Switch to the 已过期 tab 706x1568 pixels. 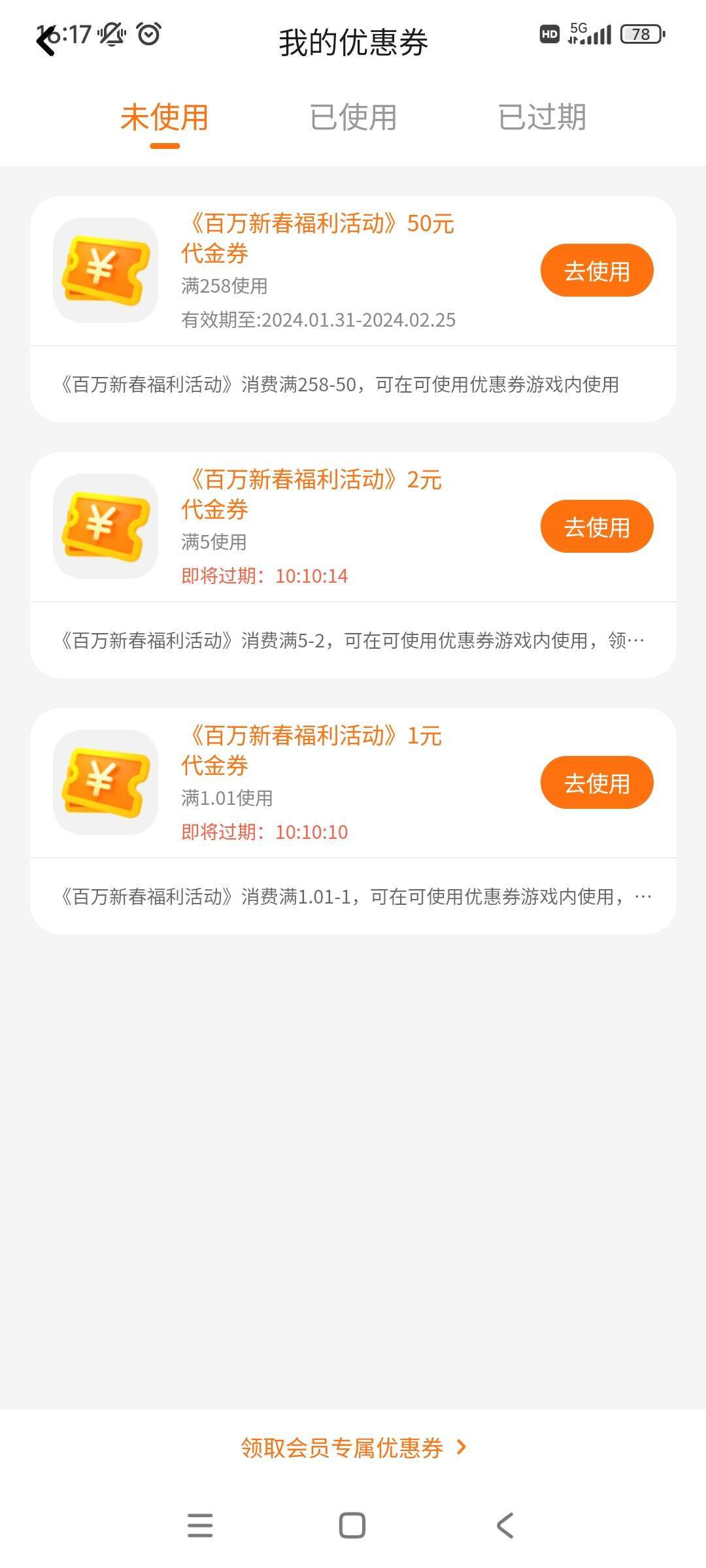click(x=542, y=118)
